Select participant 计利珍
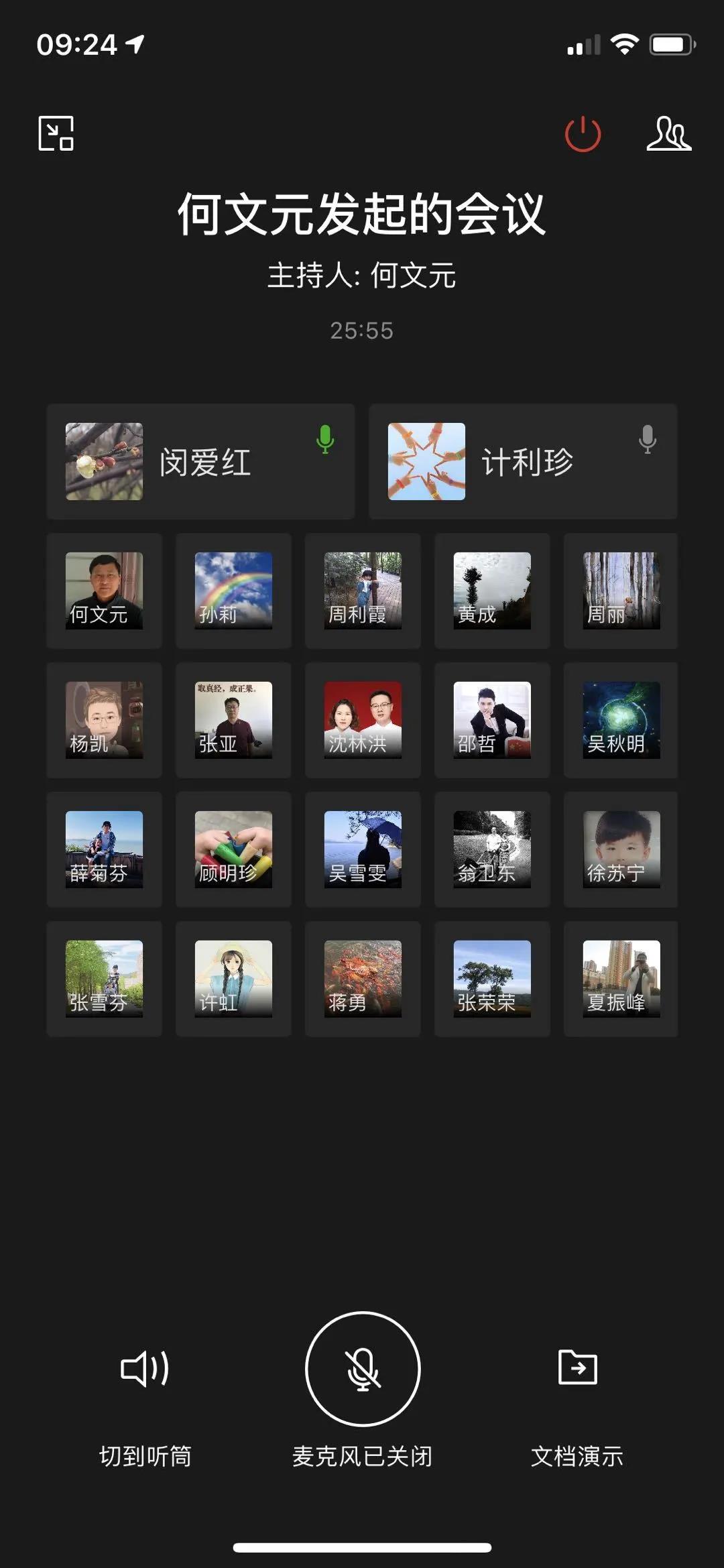 pos(523,461)
